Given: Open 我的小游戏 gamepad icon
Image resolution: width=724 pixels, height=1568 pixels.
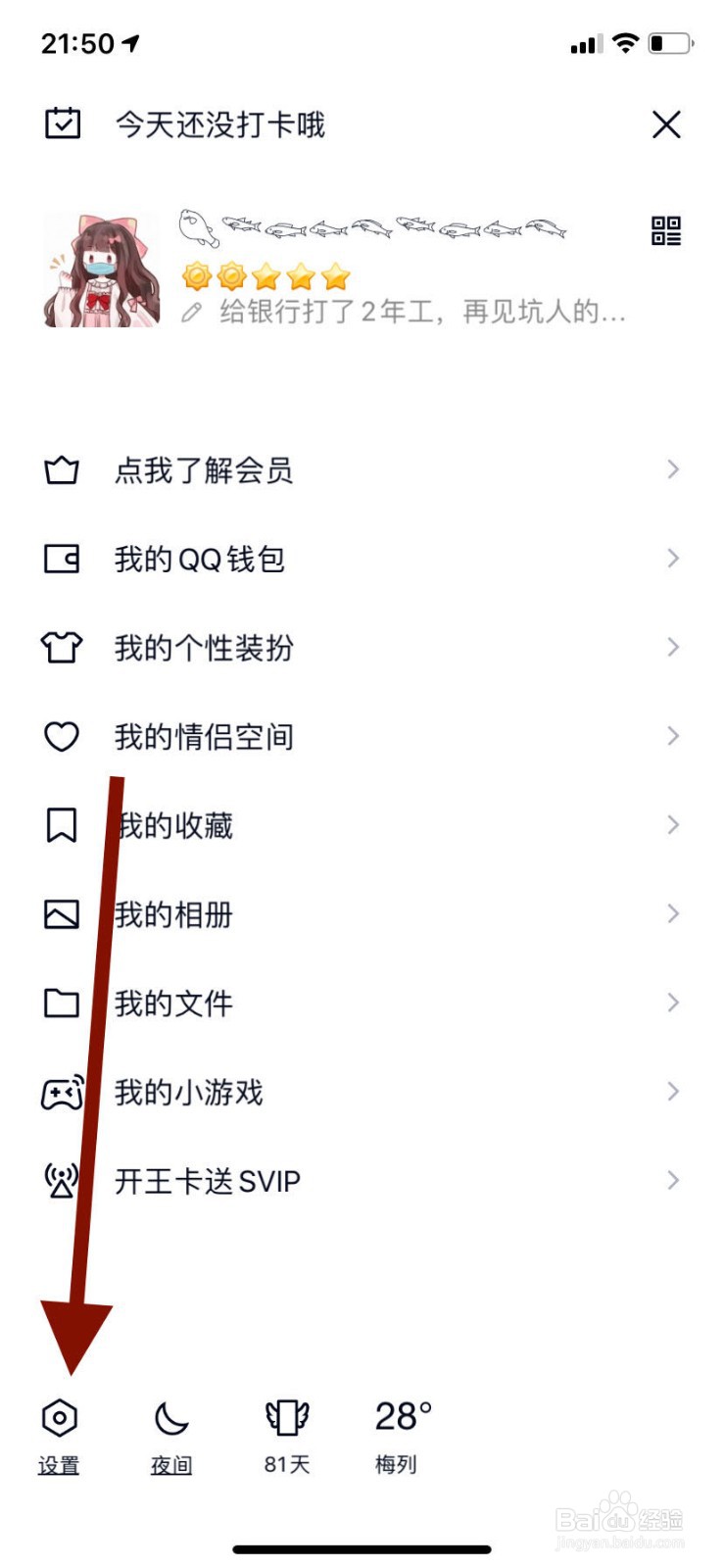Looking at the screenshot, I should coord(61,1092).
